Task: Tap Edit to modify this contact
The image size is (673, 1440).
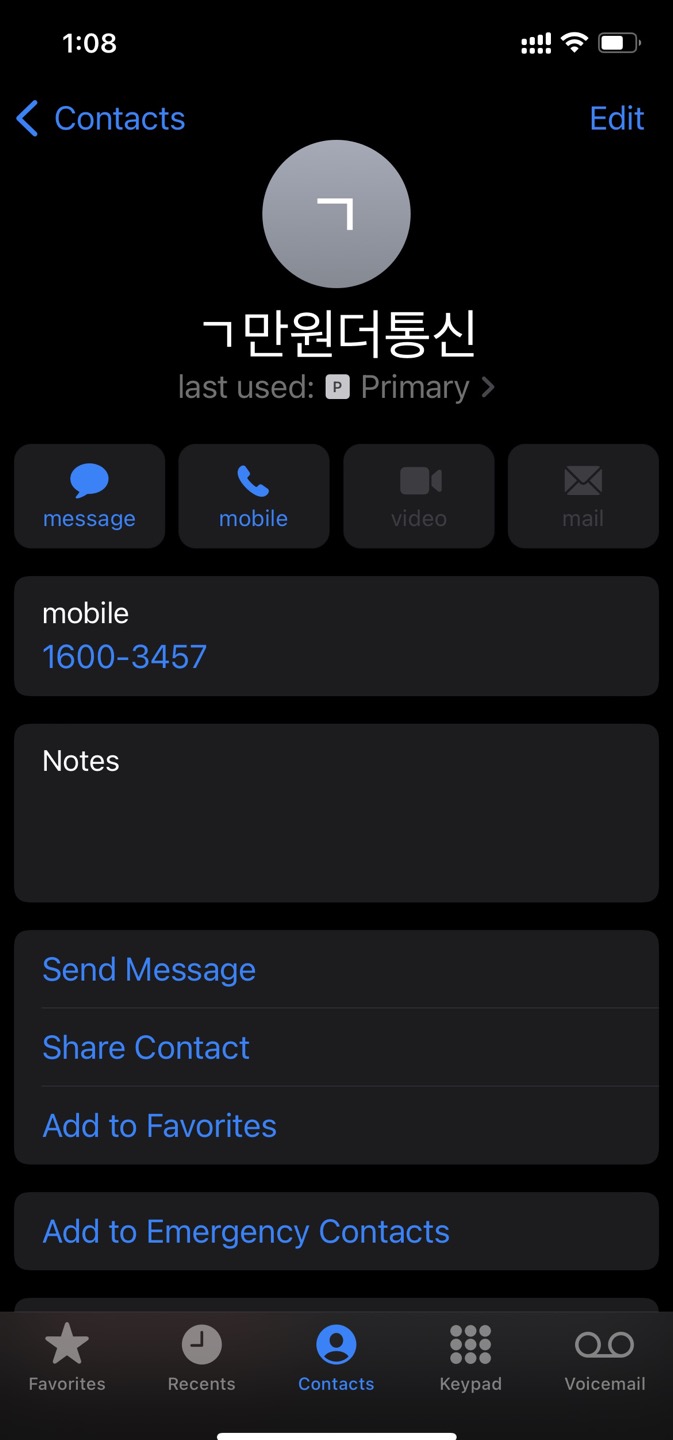Action: click(617, 119)
